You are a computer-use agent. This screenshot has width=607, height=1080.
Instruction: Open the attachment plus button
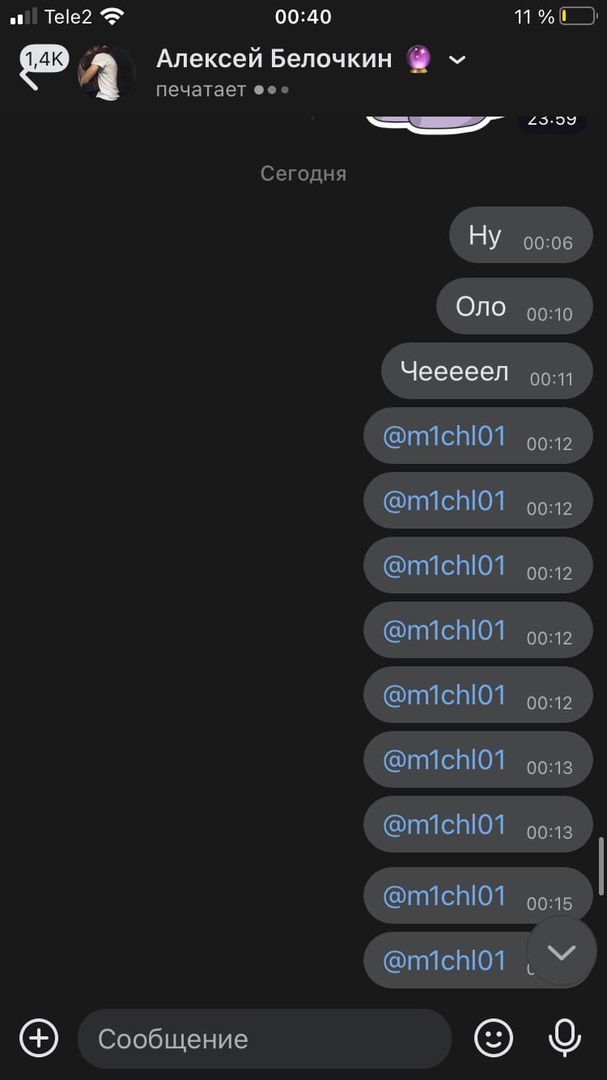click(39, 1038)
